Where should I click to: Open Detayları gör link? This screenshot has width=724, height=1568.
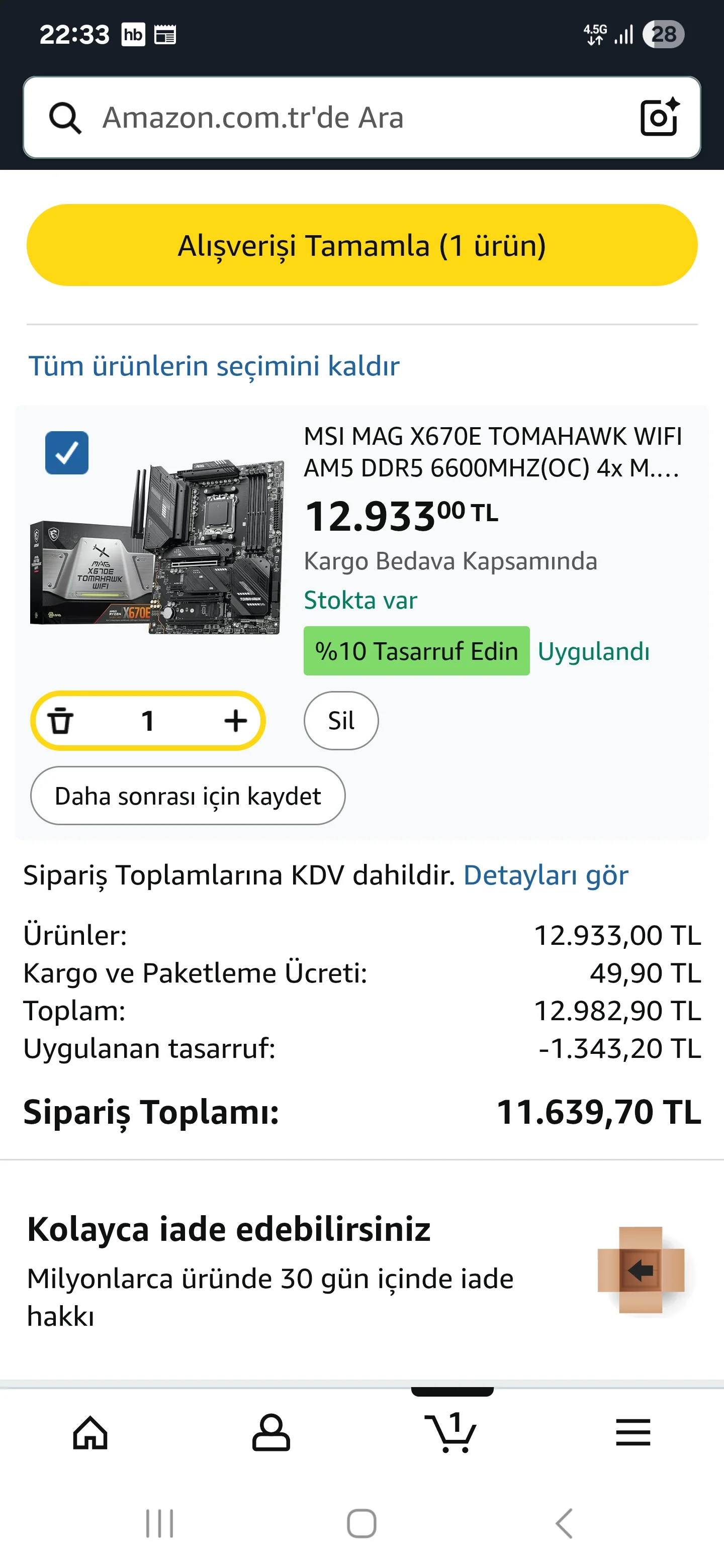pos(546,875)
